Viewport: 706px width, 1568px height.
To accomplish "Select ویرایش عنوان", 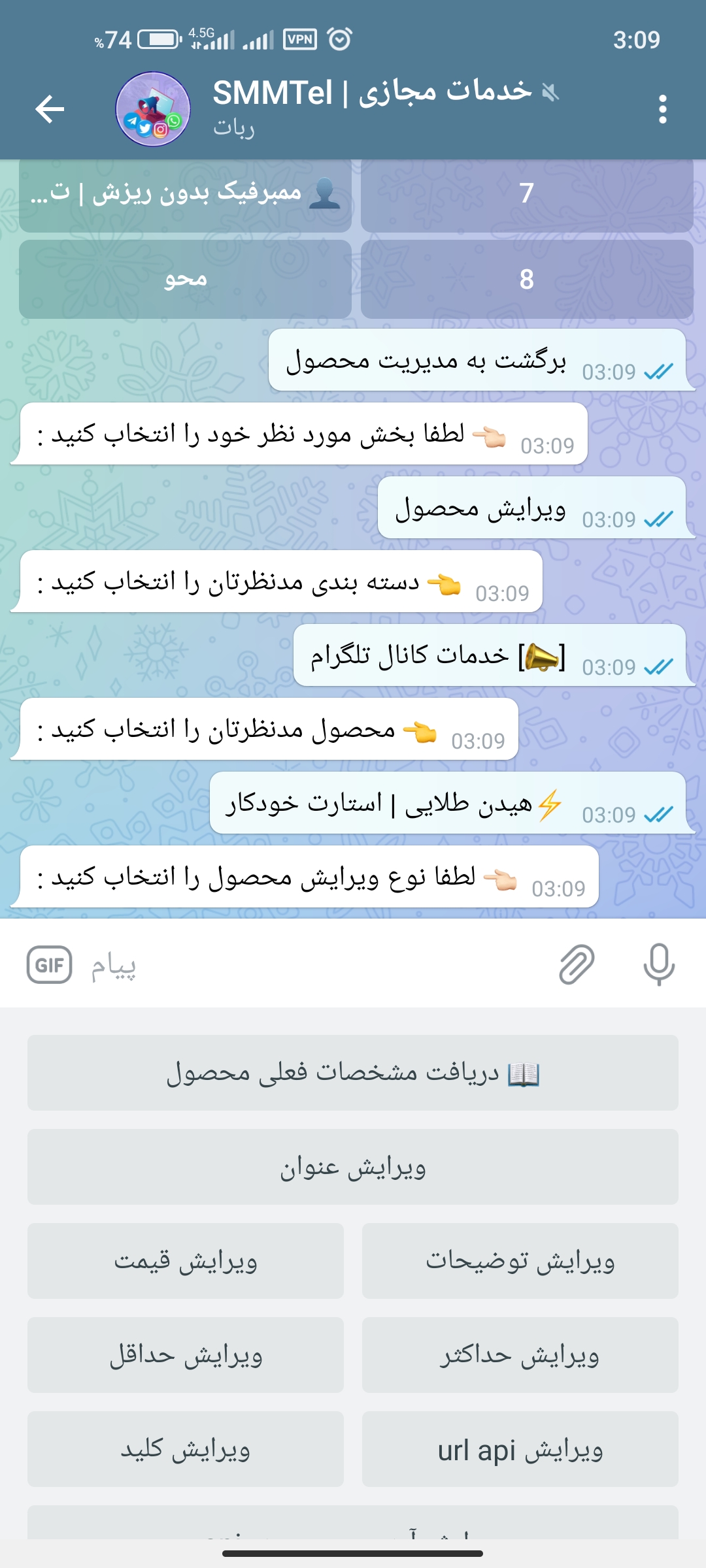I will click(x=353, y=1167).
